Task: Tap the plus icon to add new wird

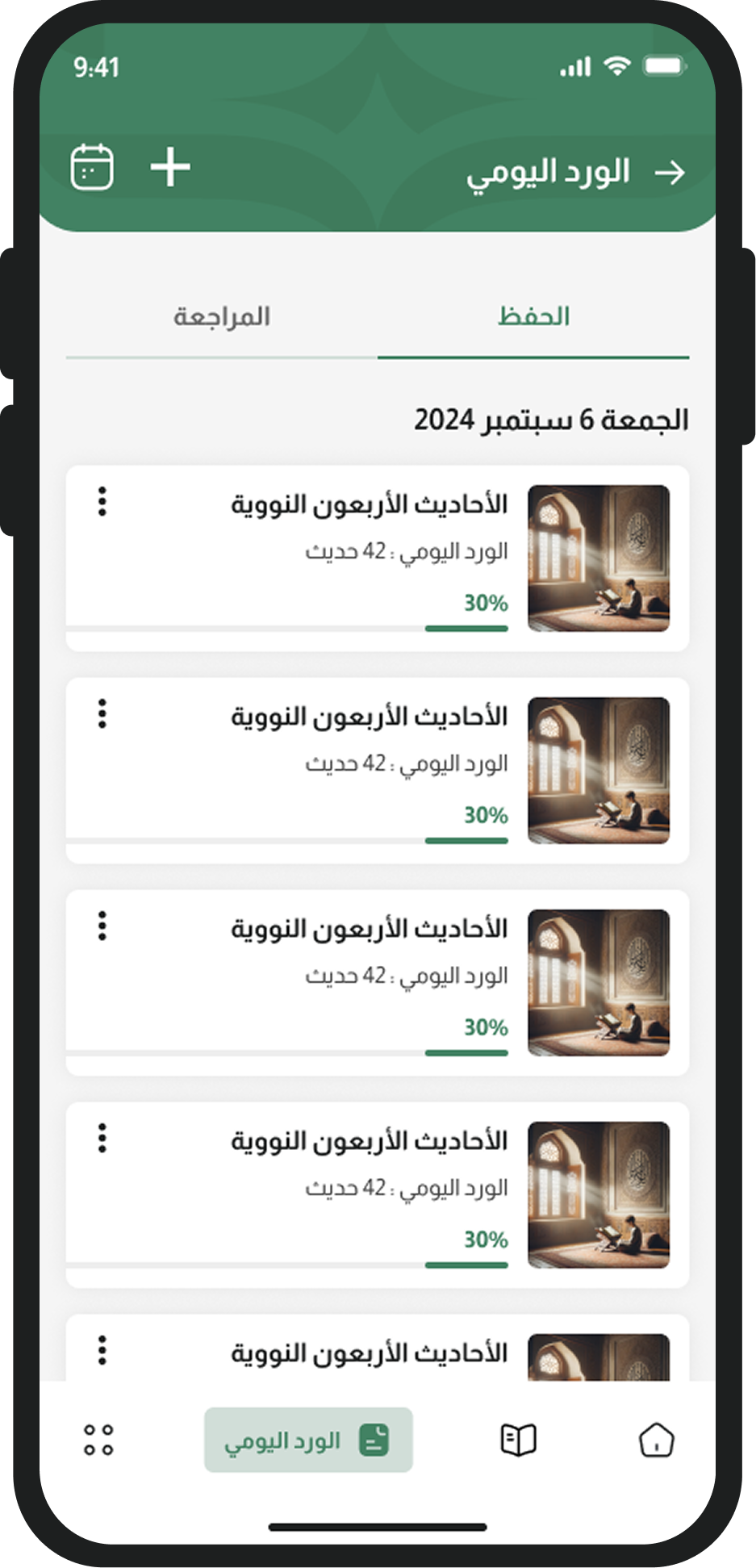Action: (170, 168)
